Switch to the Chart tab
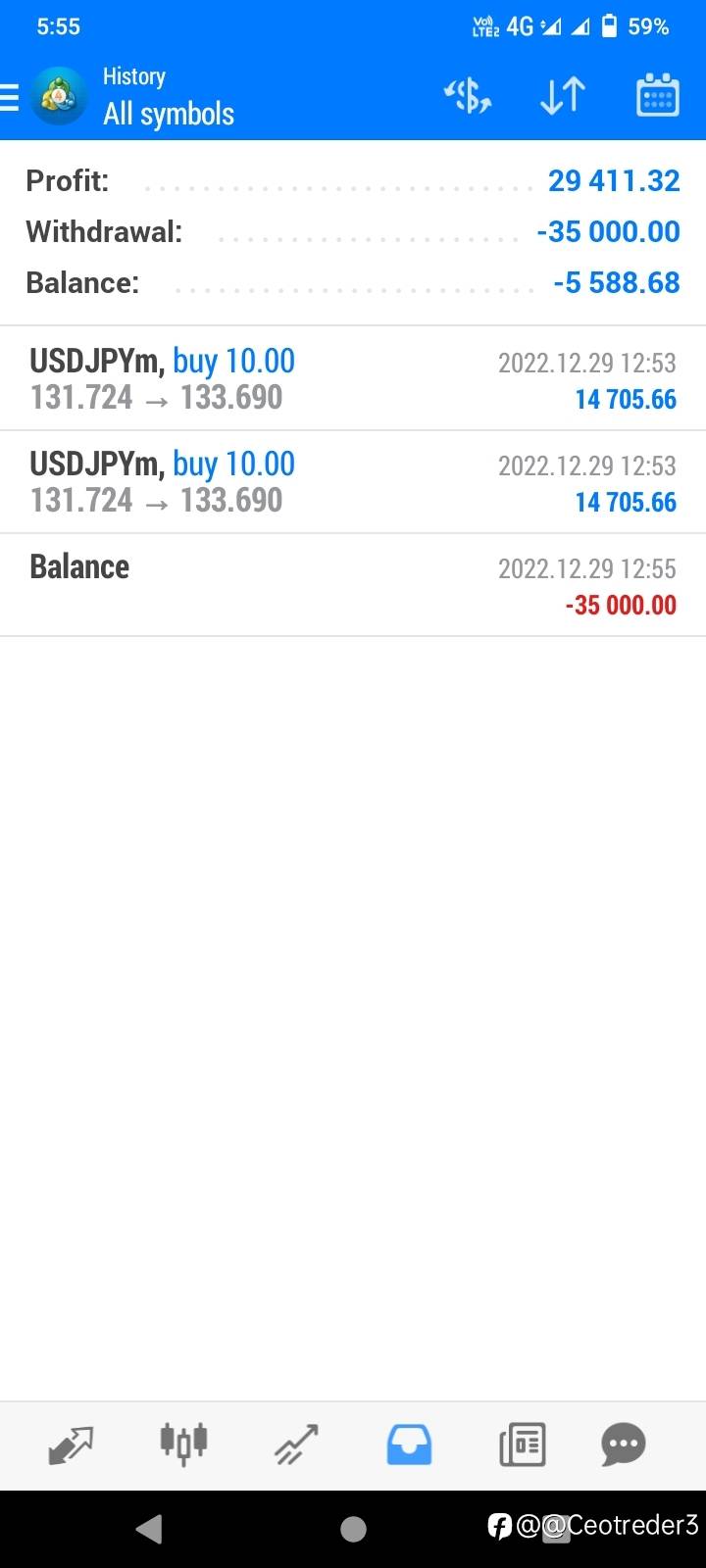 point(183,1443)
